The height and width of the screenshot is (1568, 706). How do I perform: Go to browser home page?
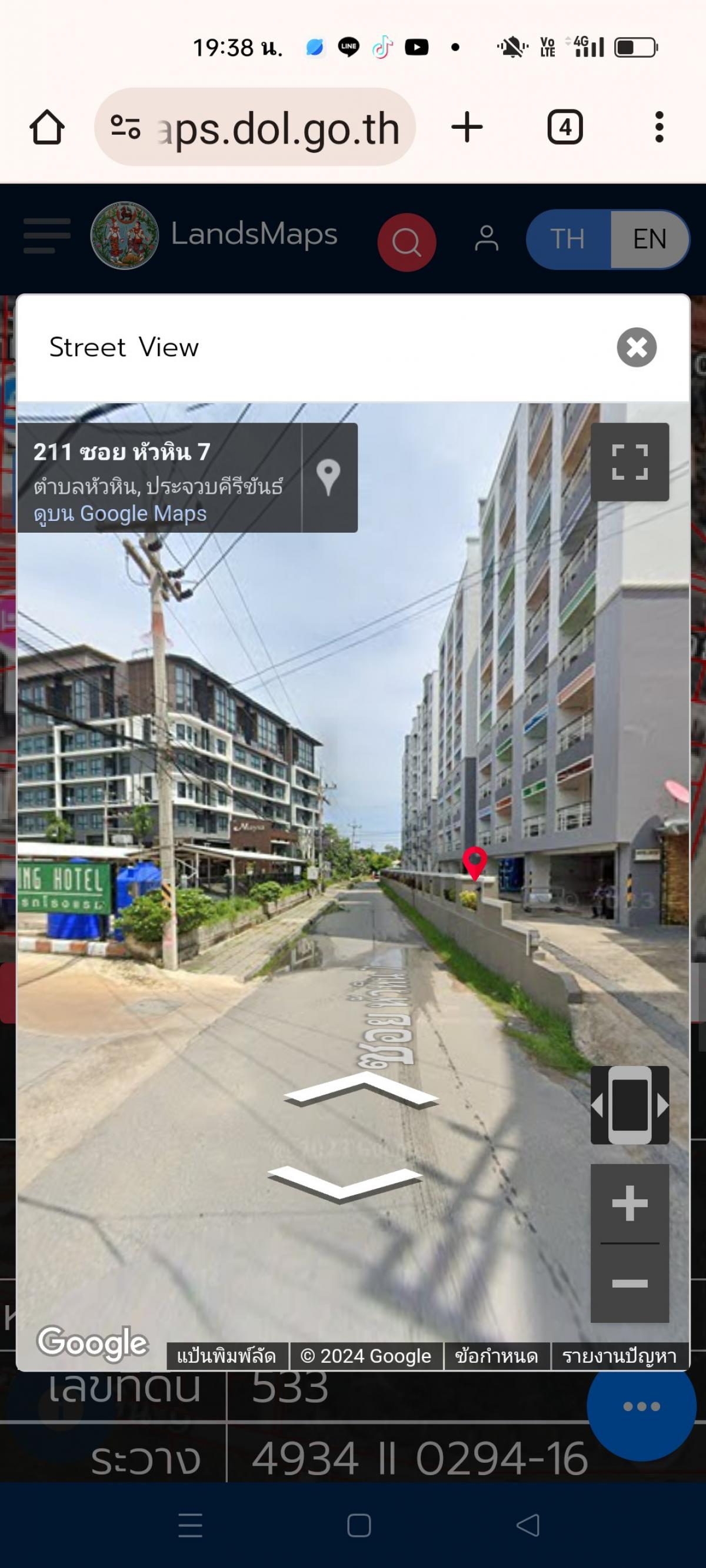click(x=47, y=127)
